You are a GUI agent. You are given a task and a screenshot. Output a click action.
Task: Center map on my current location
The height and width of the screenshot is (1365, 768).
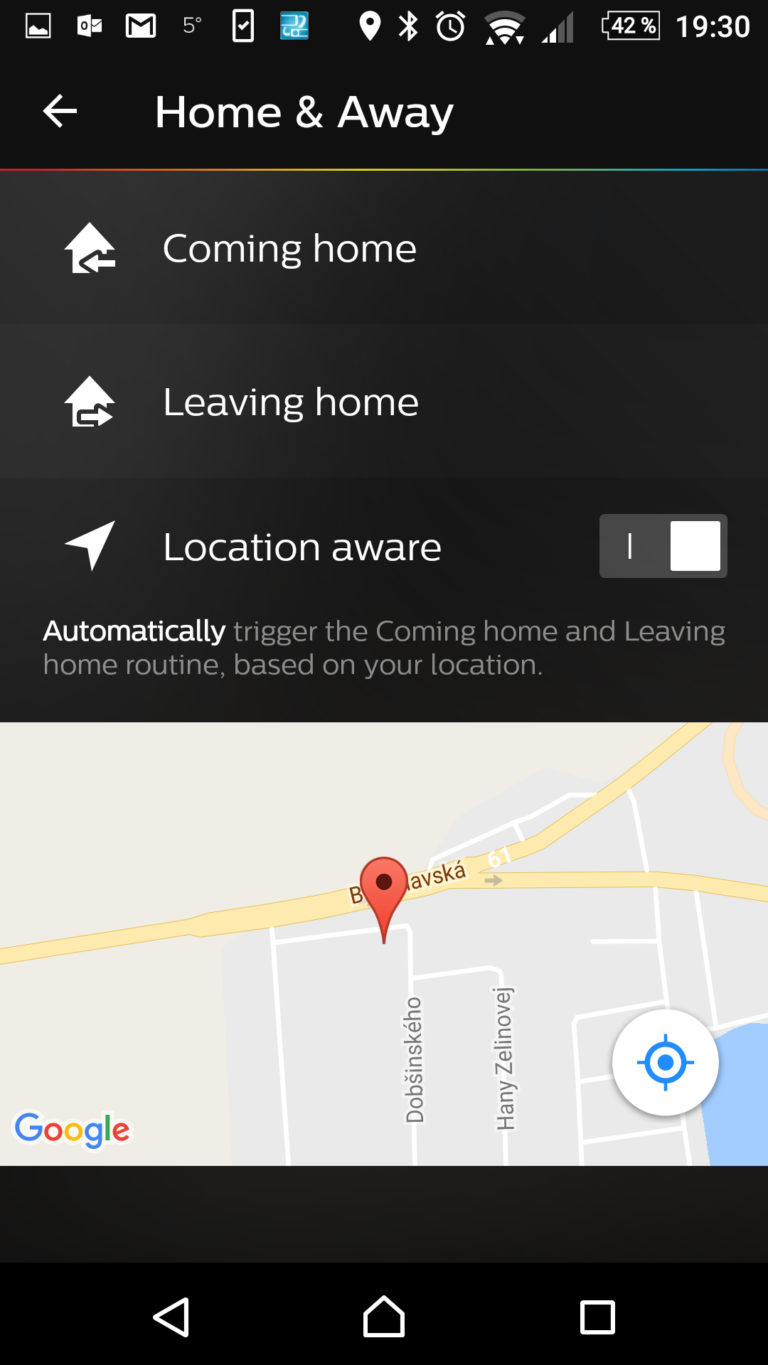click(x=665, y=1062)
